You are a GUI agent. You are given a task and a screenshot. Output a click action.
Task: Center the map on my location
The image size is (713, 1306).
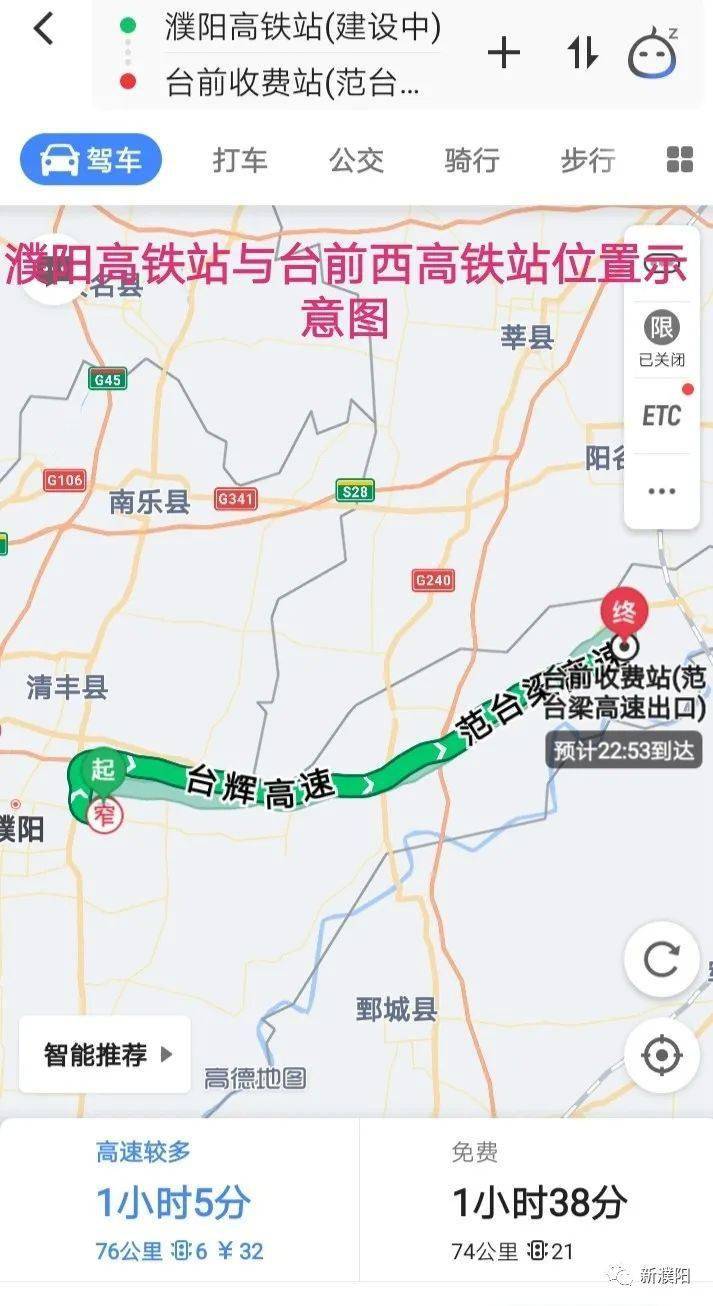click(x=661, y=1055)
